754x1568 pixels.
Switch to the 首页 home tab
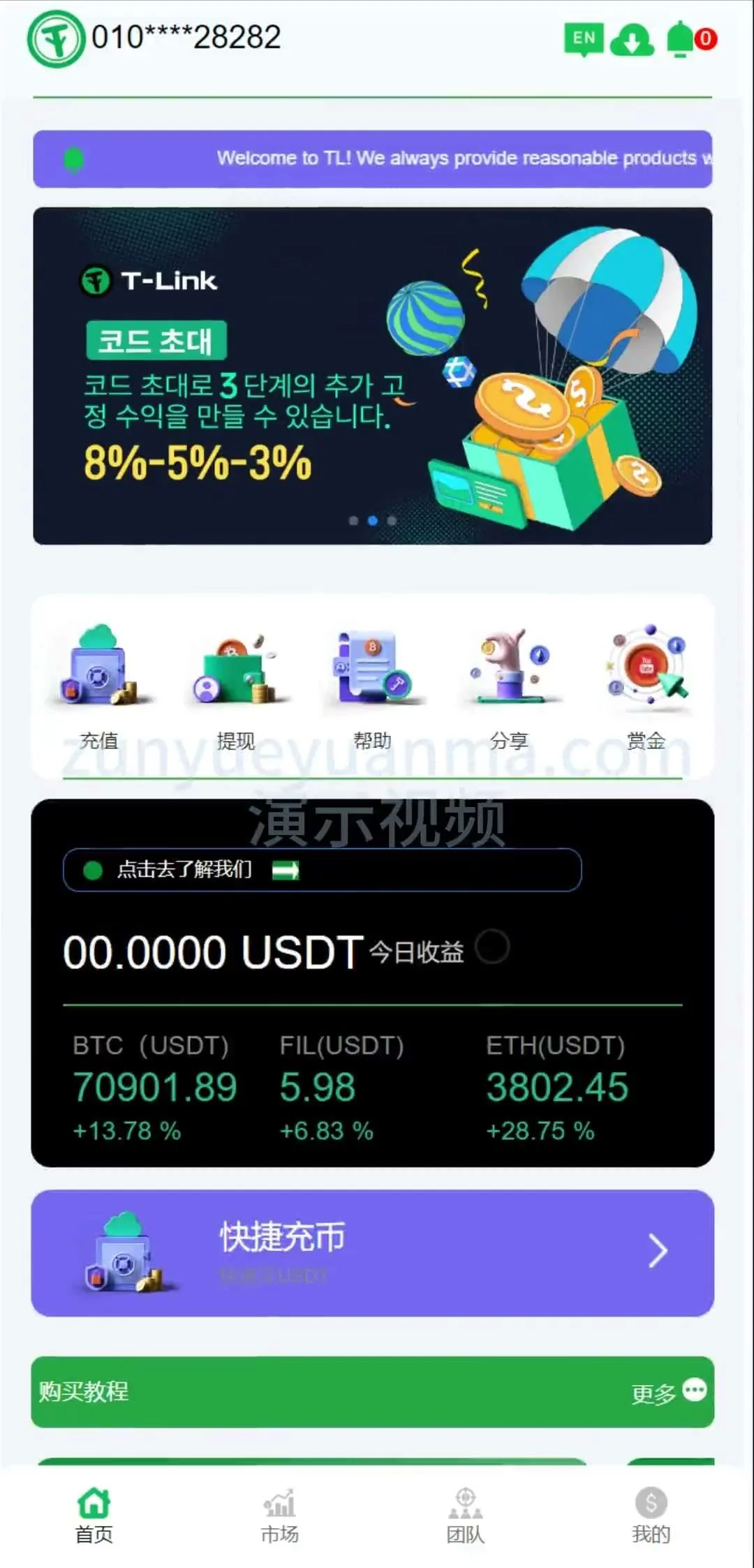[94, 1515]
